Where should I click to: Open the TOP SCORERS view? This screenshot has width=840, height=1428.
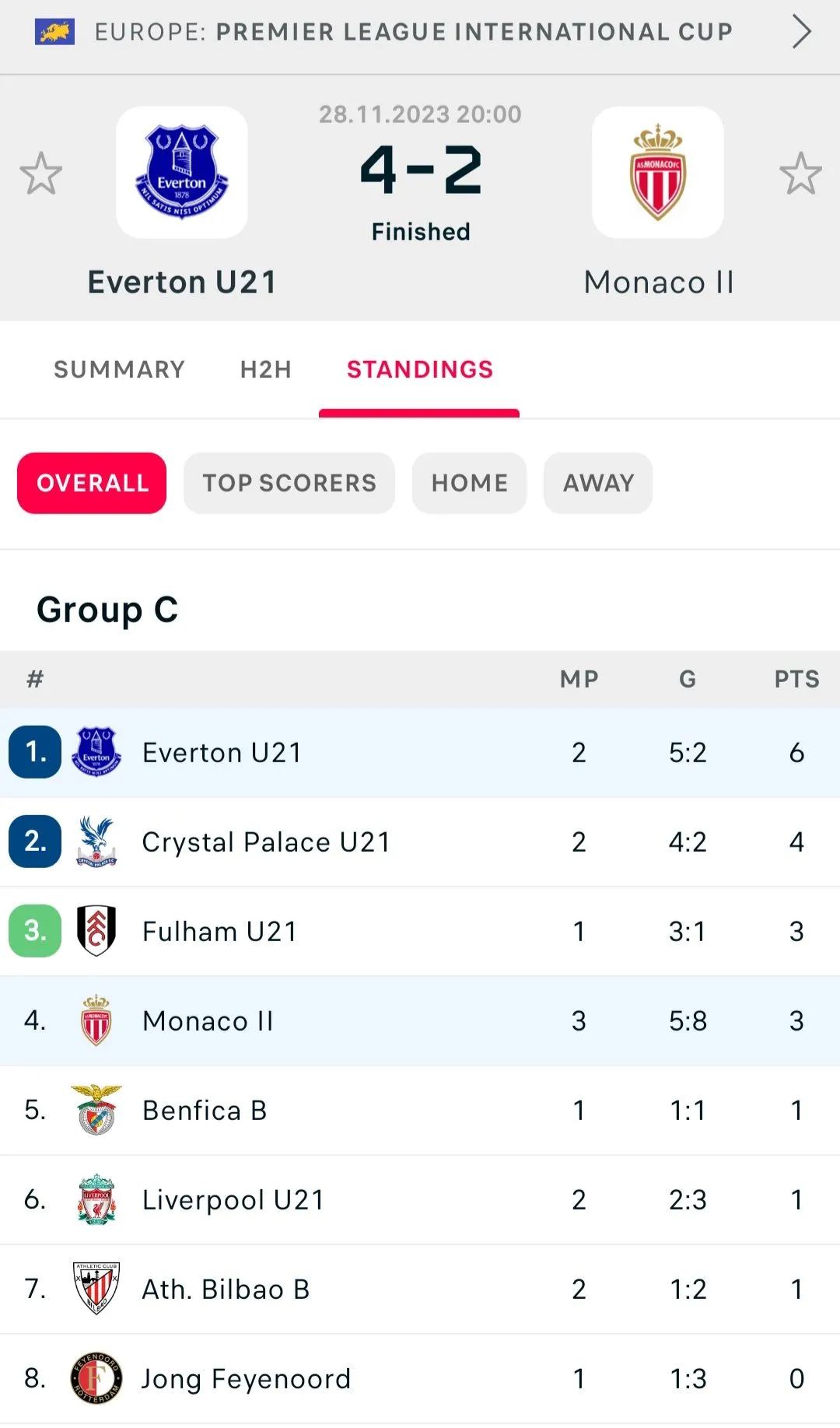click(289, 483)
